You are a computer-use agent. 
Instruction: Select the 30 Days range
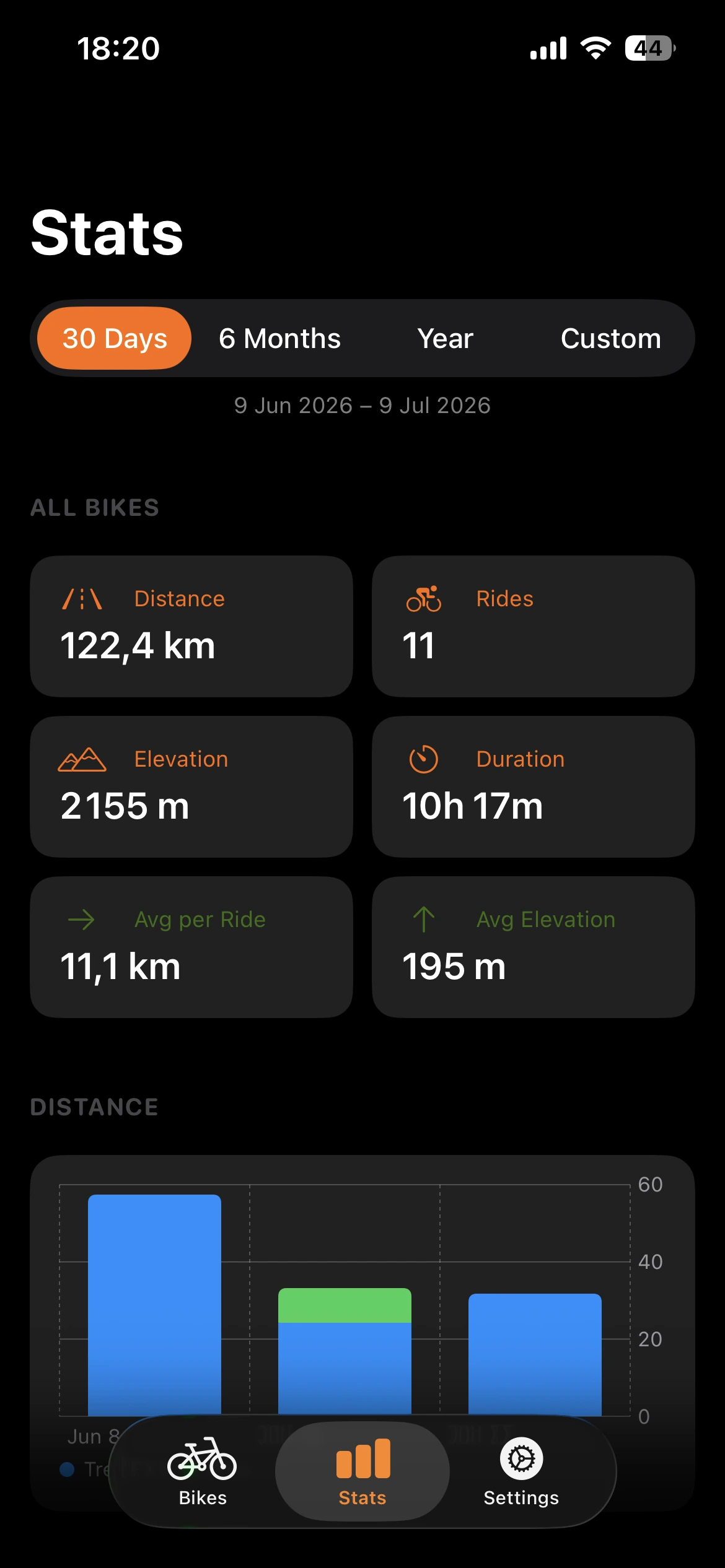pyautogui.click(x=115, y=338)
